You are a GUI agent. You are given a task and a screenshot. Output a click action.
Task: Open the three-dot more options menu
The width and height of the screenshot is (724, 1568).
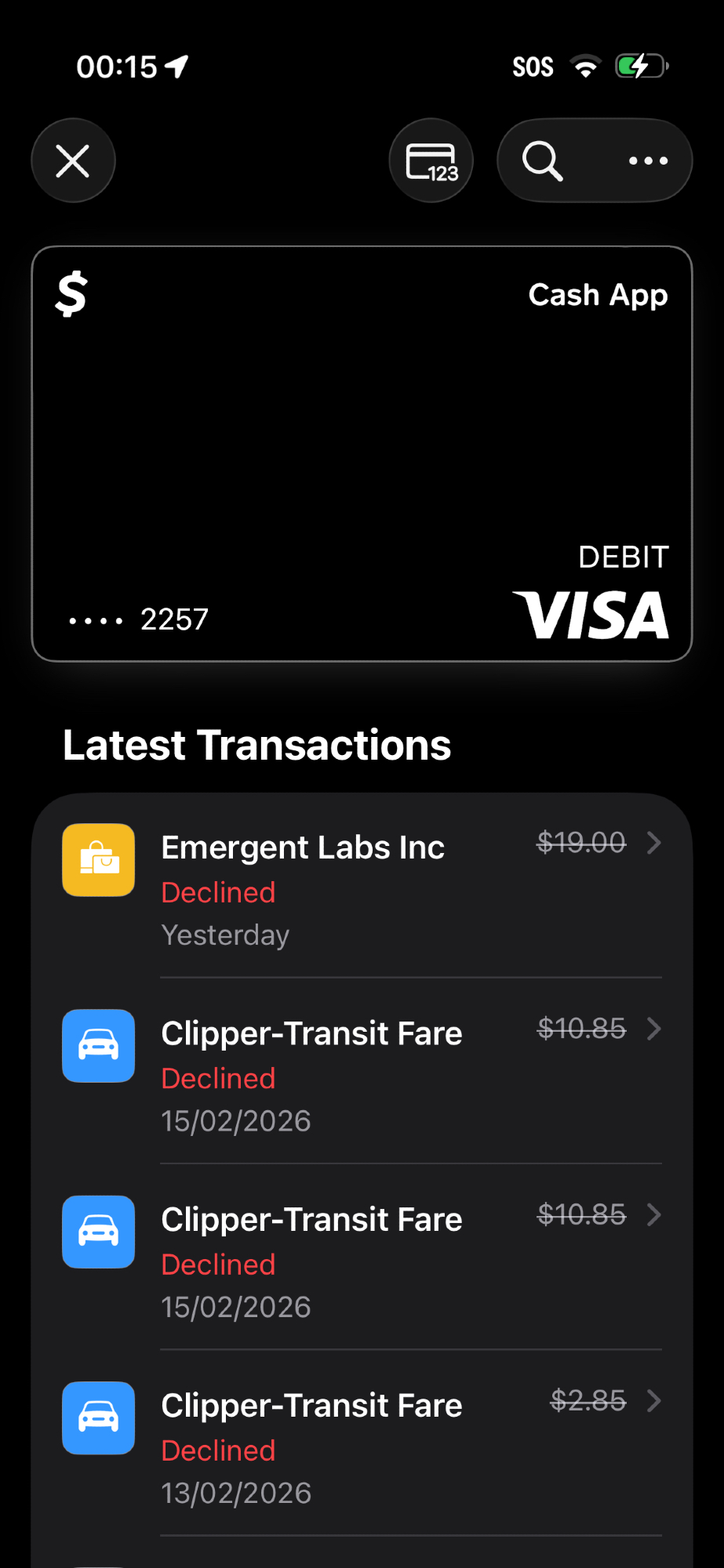pos(648,161)
